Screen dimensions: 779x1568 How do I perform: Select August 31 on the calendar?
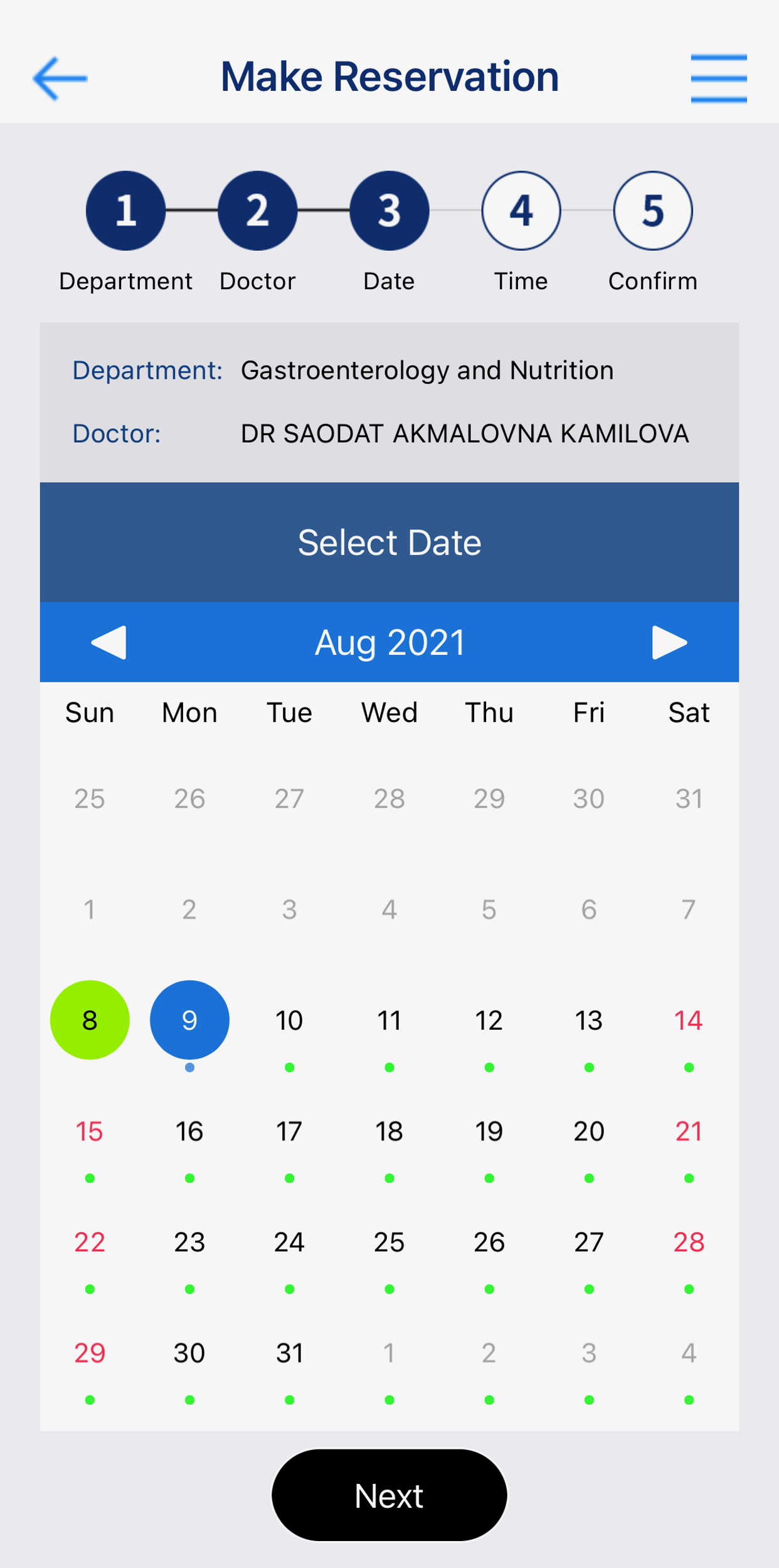click(x=289, y=1353)
